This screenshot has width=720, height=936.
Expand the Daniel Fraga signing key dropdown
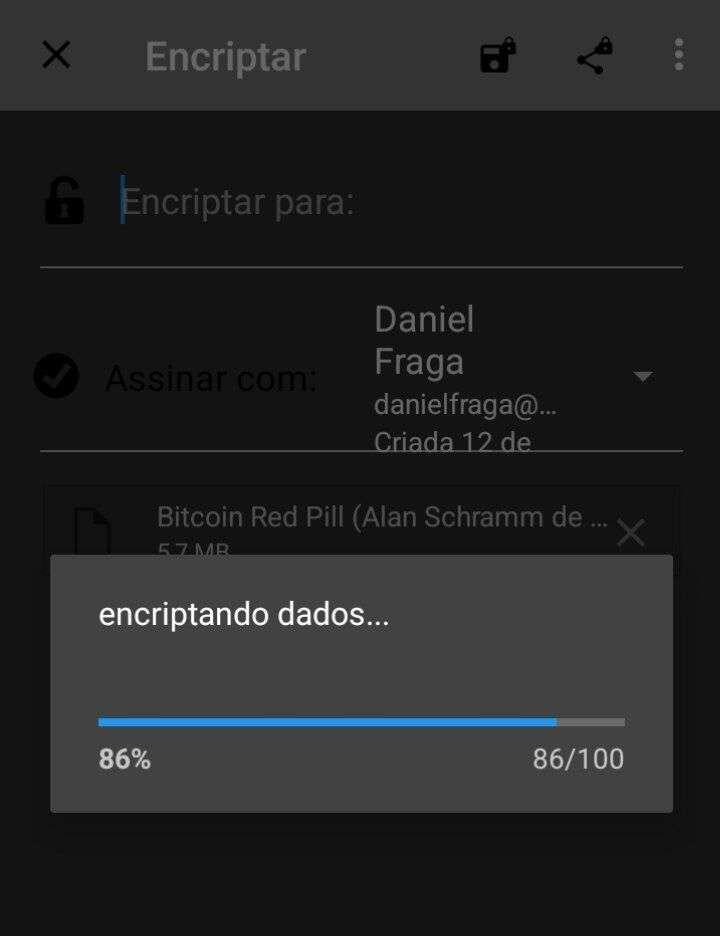tap(643, 377)
